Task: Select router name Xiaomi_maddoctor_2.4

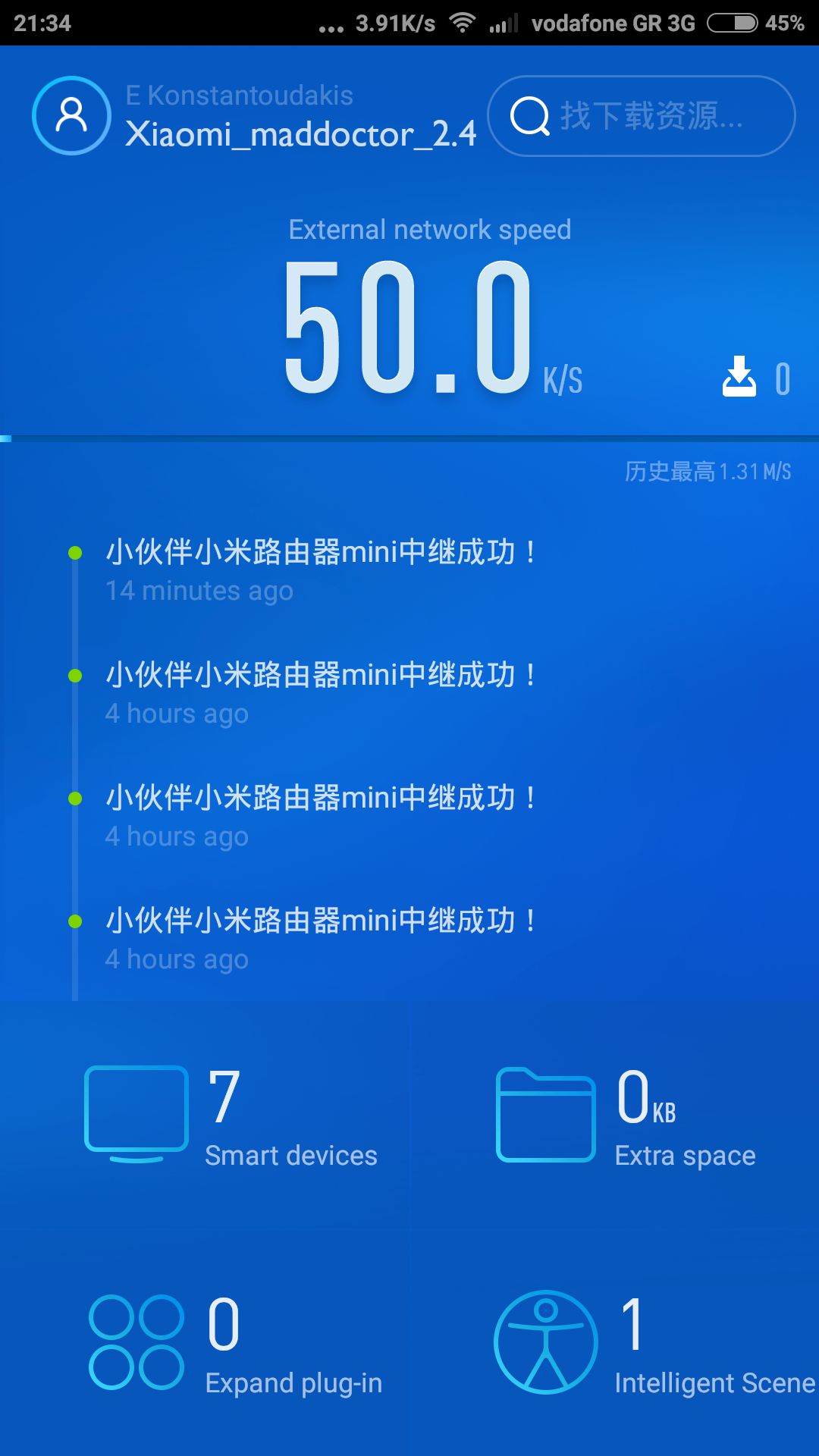Action: tap(300, 134)
